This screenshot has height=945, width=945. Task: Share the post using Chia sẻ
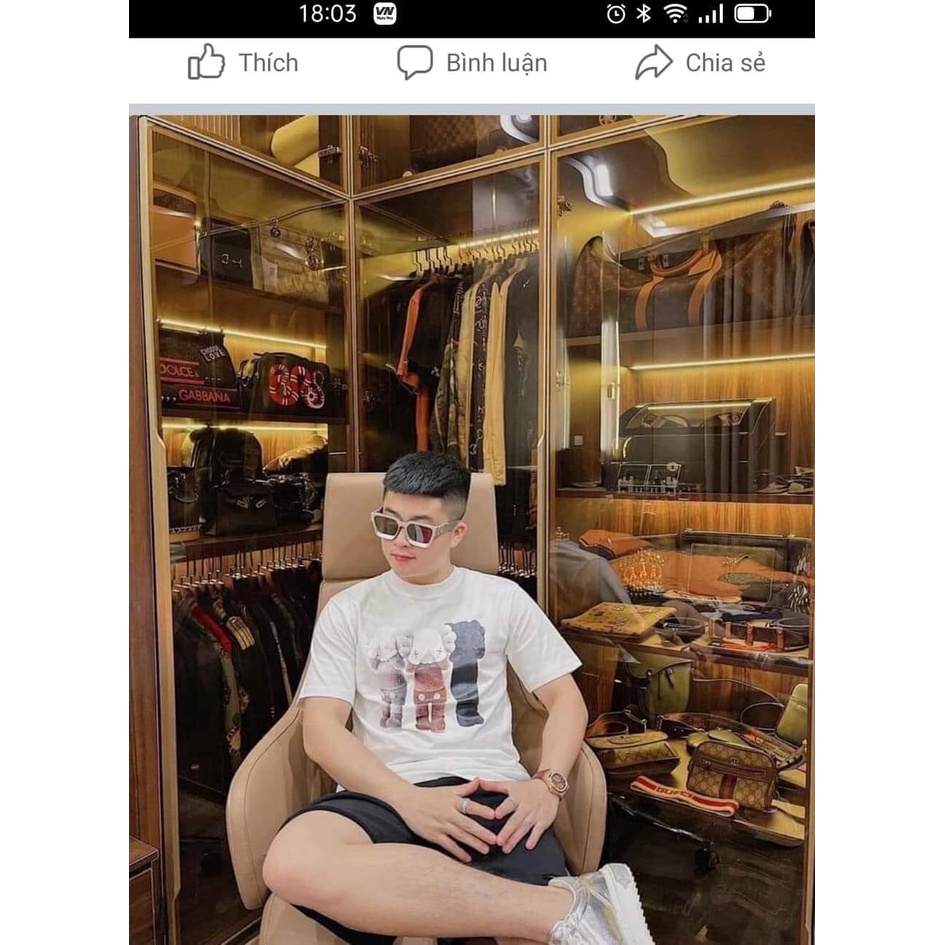tap(700, 62)
